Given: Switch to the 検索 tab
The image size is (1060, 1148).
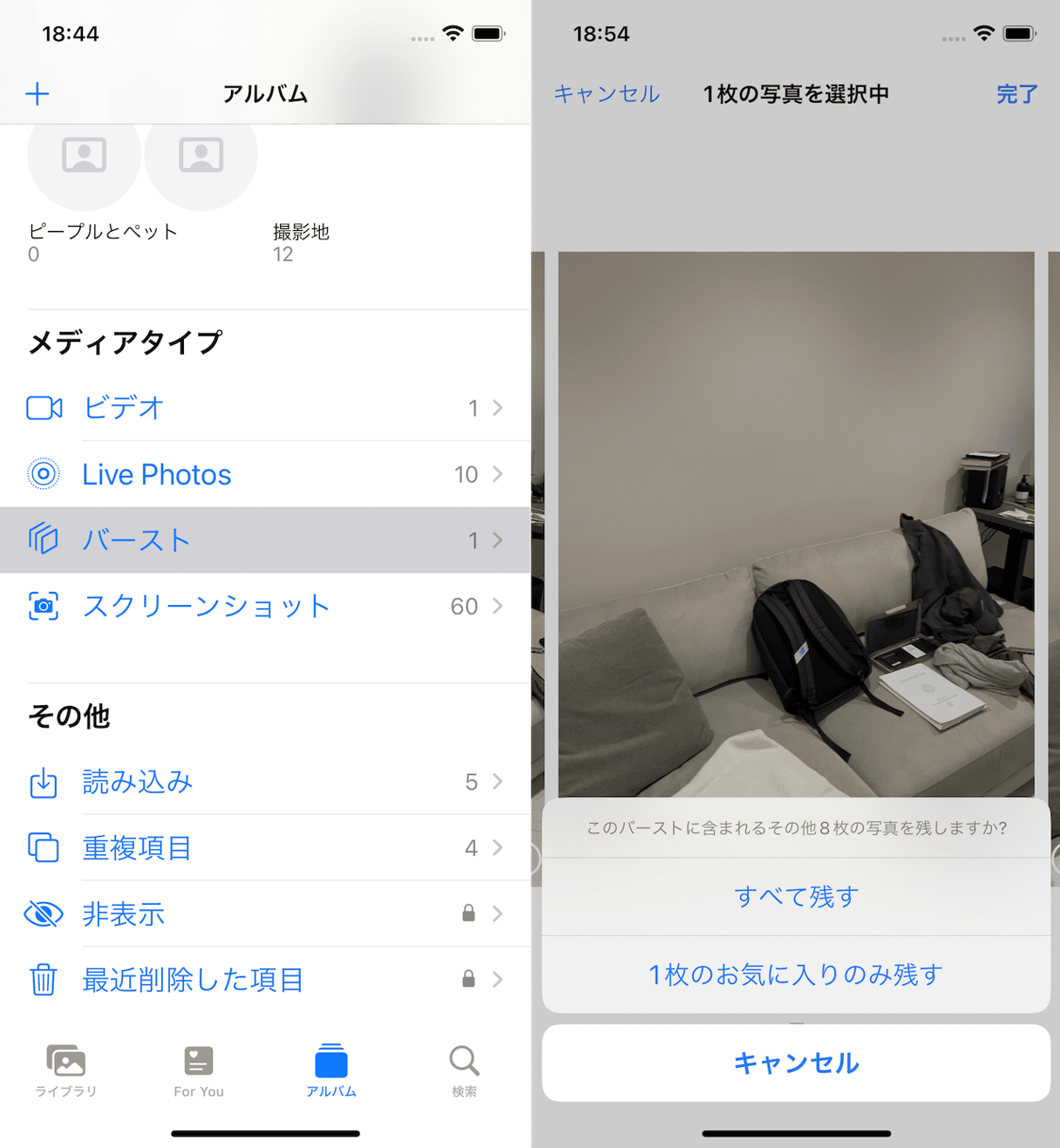Looking at the screenshot, I should pos(464,1070).
